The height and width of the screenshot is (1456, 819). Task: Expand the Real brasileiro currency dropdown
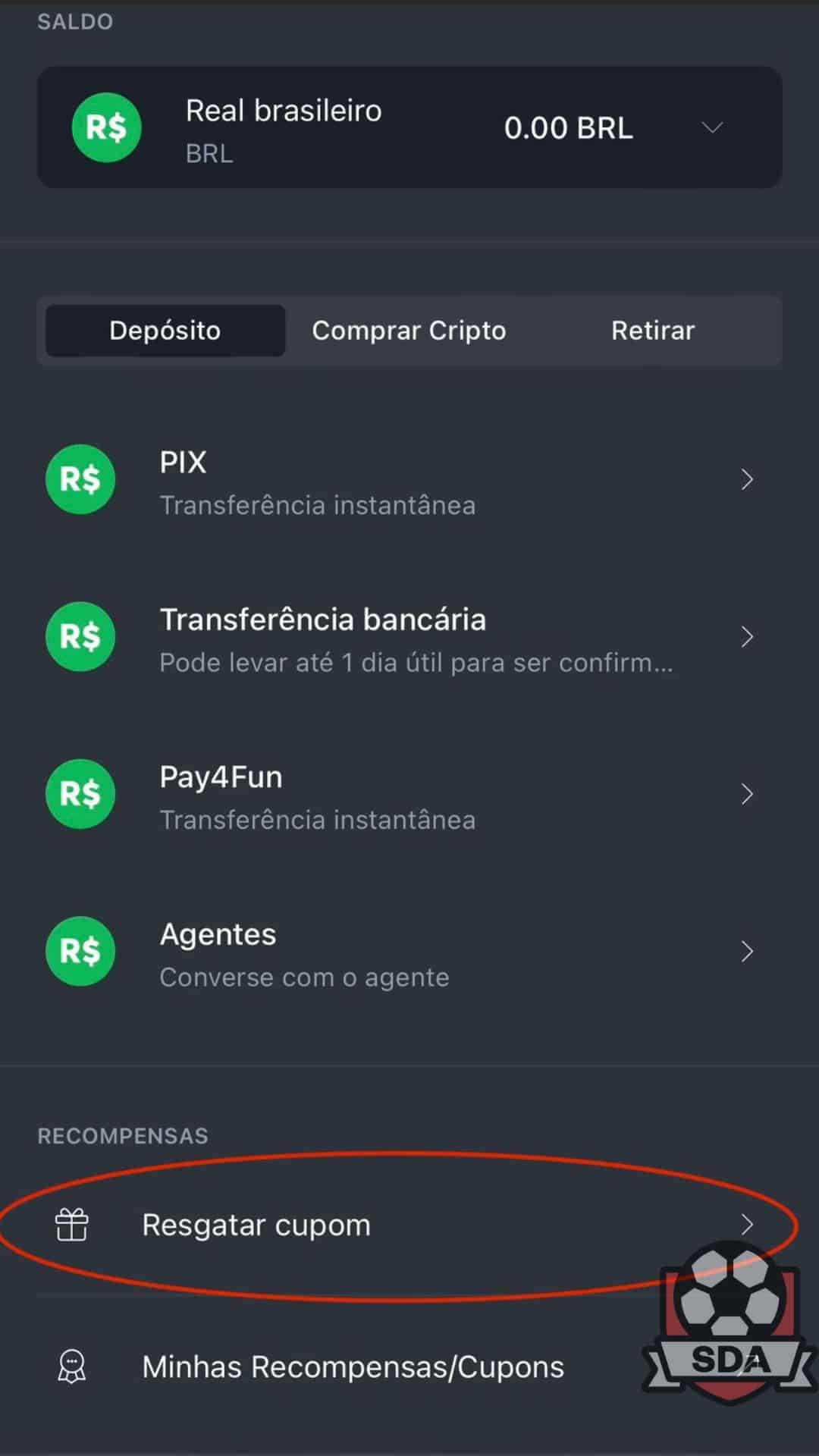coord(712,127)
